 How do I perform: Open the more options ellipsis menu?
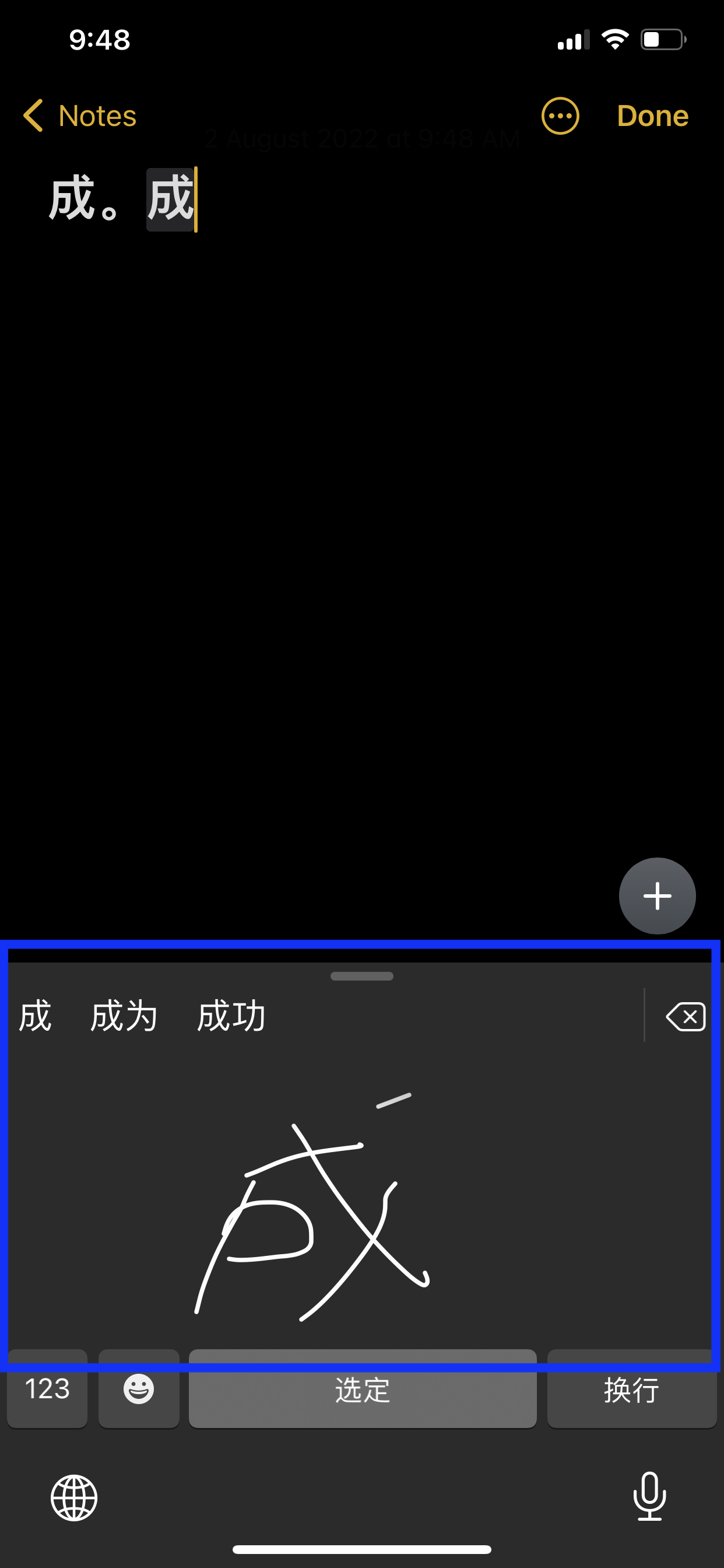click(x=560, y=116)
